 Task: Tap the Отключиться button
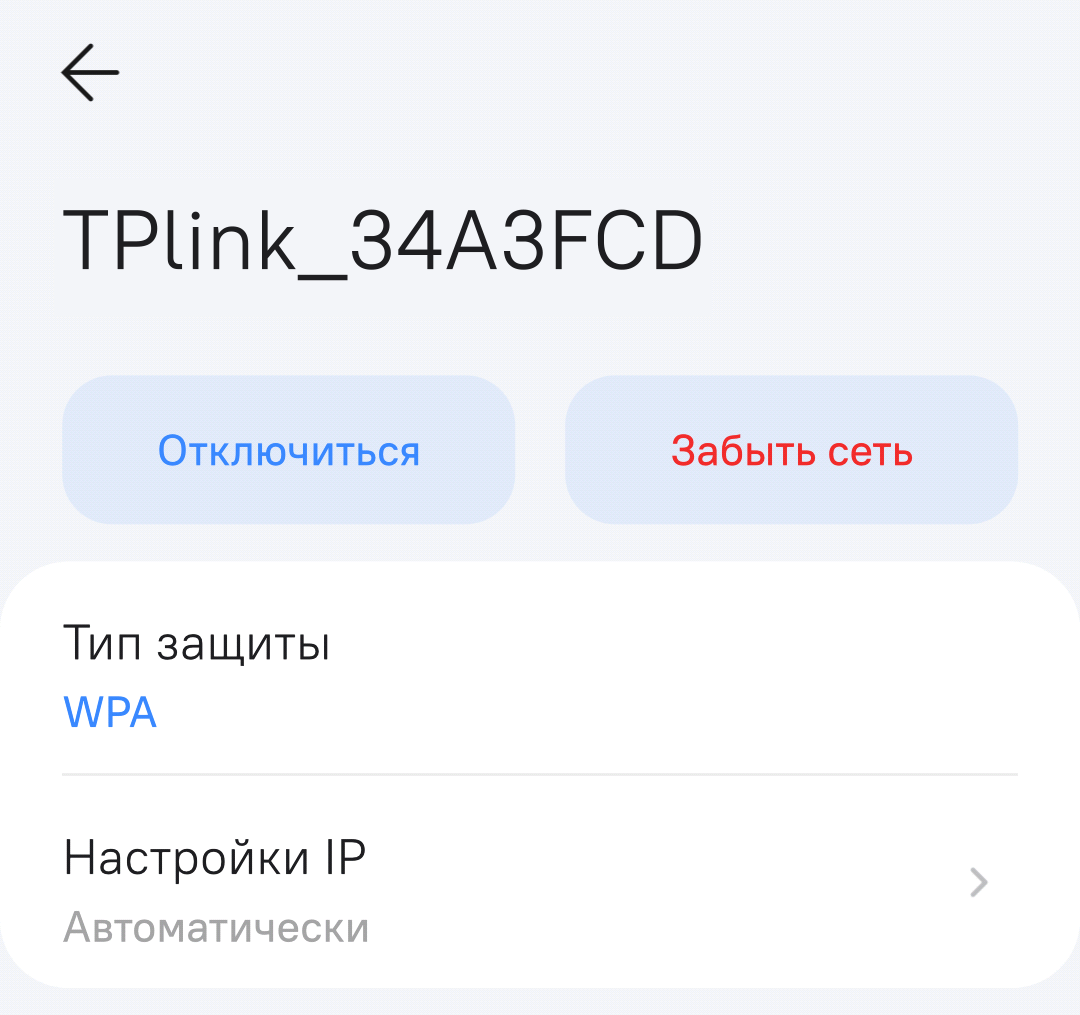click(289, 451)
